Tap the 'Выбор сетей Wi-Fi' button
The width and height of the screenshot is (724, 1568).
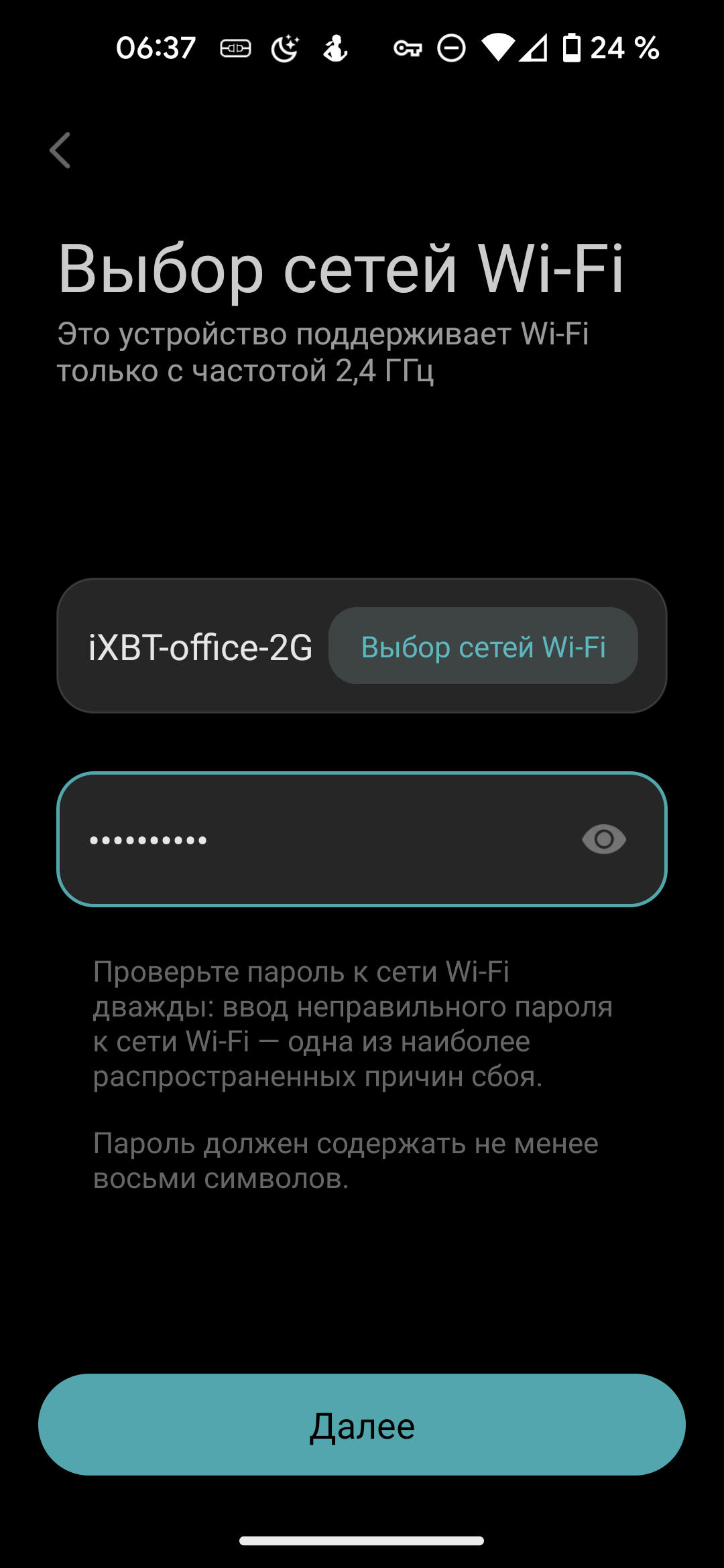pos(483,646)
